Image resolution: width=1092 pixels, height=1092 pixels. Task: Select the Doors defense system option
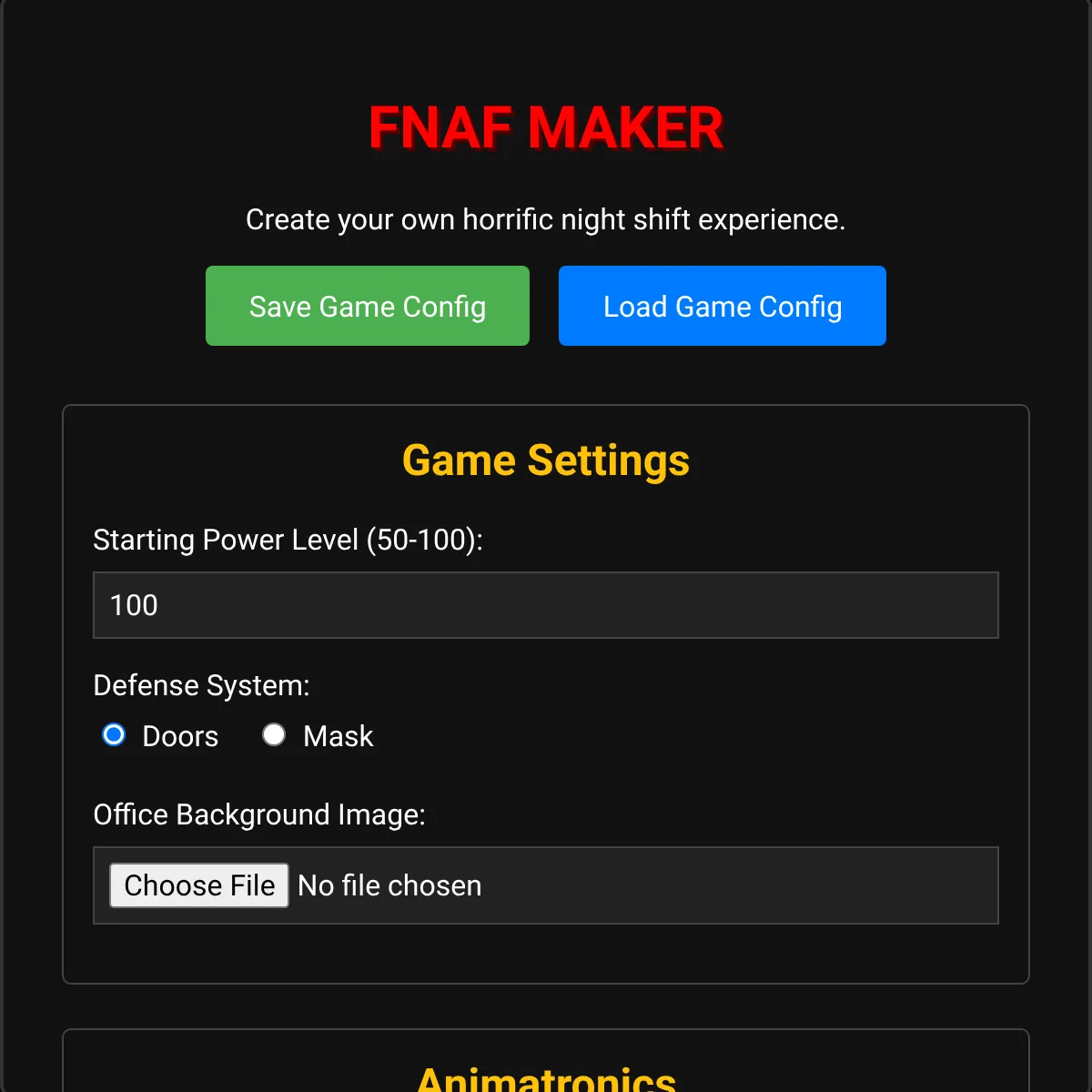click(114, 734)
